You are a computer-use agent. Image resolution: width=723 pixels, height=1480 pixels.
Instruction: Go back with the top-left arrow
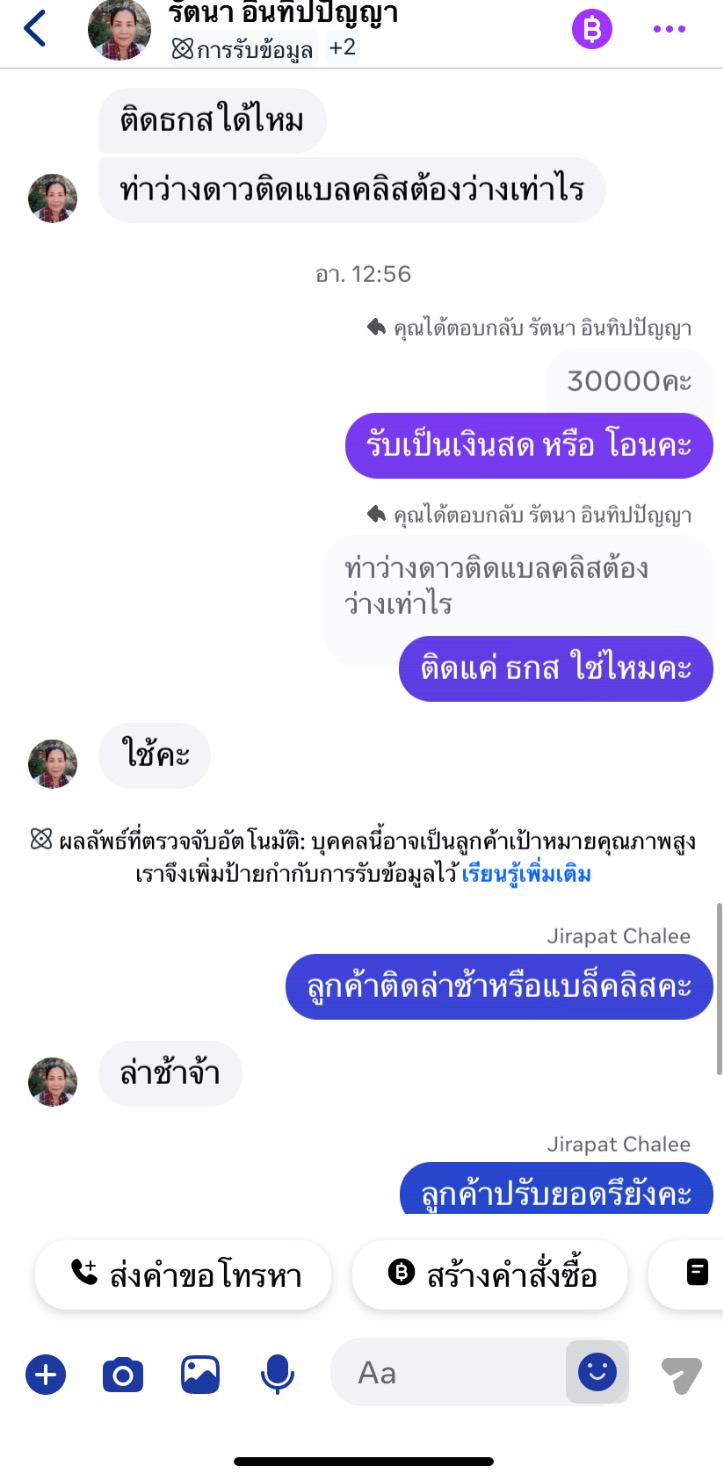point(35,28)
